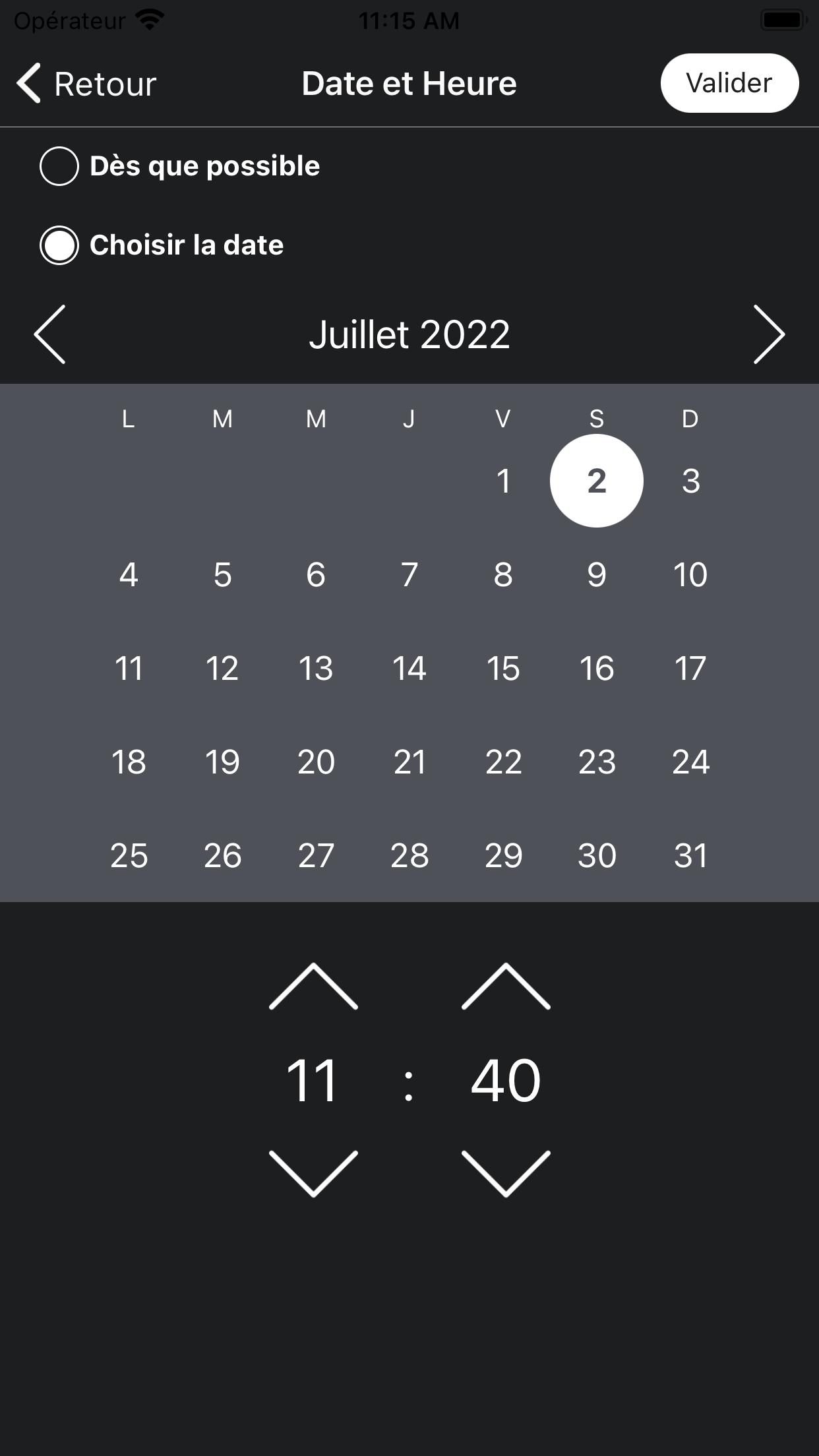The height and width of the screenshot is (1456, 819).
Task: Select day 31 in the calendar
Action: pyautogui.click(x=690, y=856)
